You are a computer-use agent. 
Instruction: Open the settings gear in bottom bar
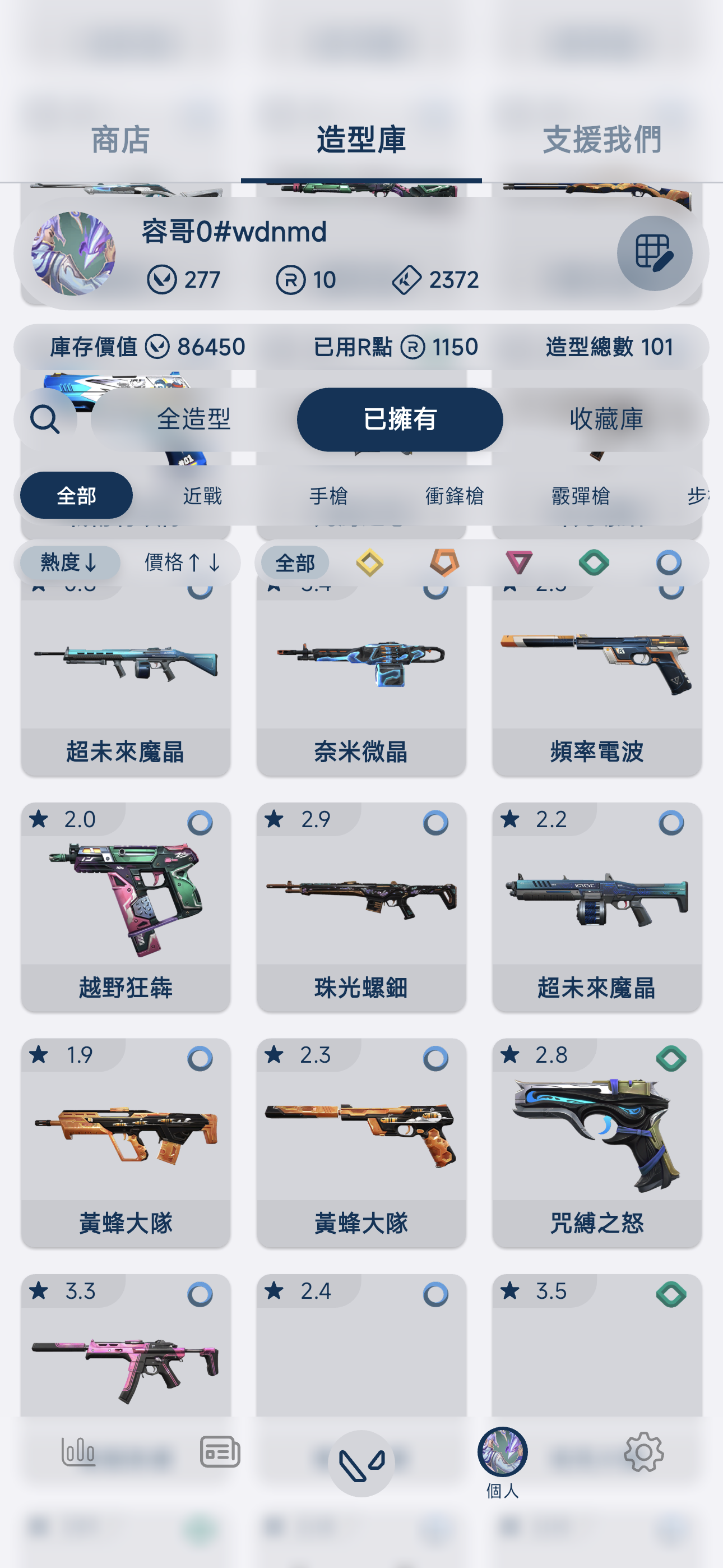coord(643,1452)
